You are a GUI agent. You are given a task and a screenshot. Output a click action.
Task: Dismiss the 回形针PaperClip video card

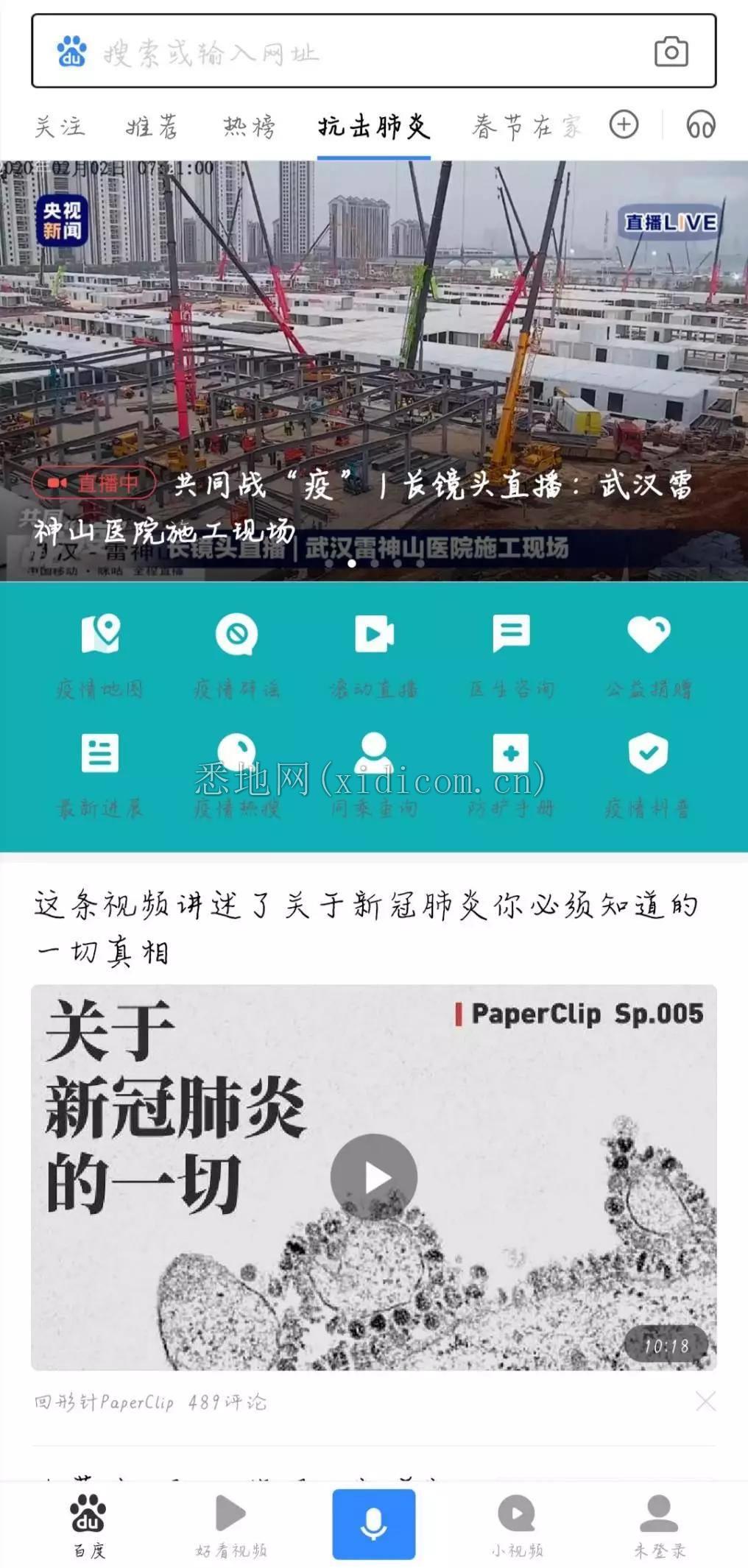pos(705,1401)
